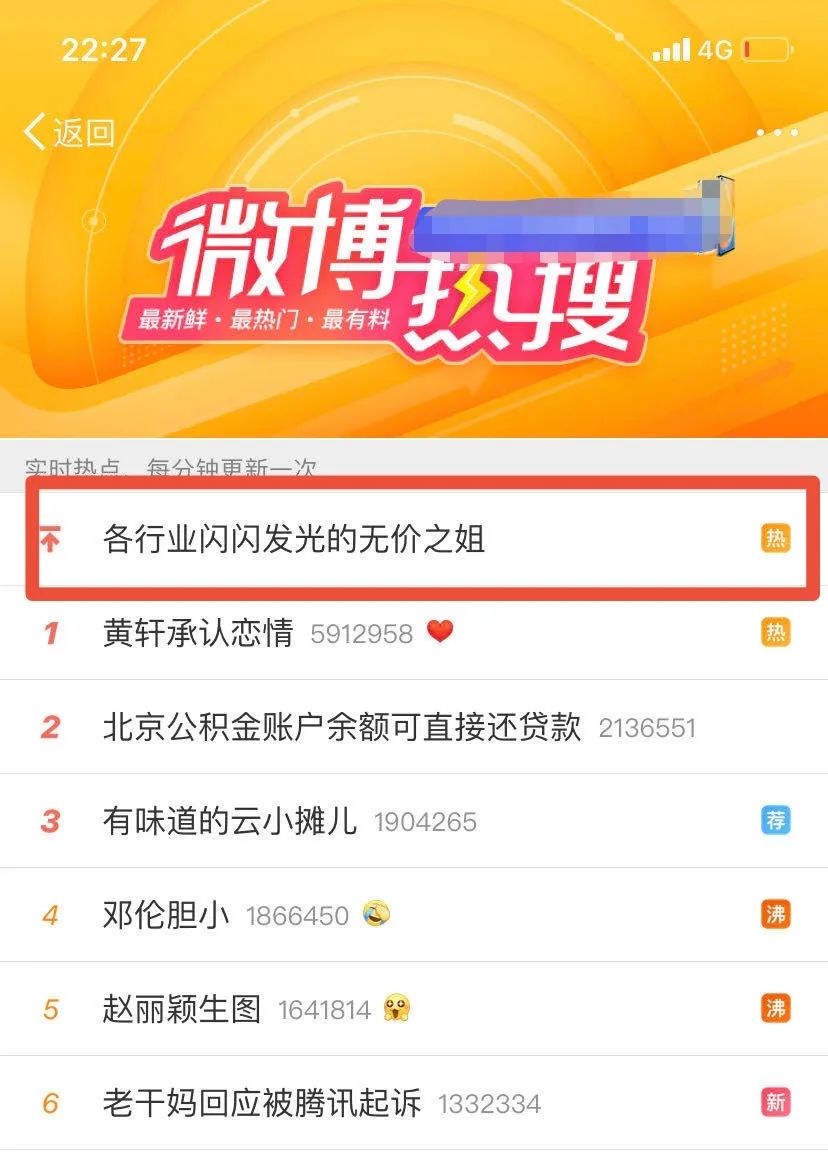Open pinned topic 各行业闪闪发光的无价之姐
The height and width of the screenshot is (1166, 828).
coord(293,540)
